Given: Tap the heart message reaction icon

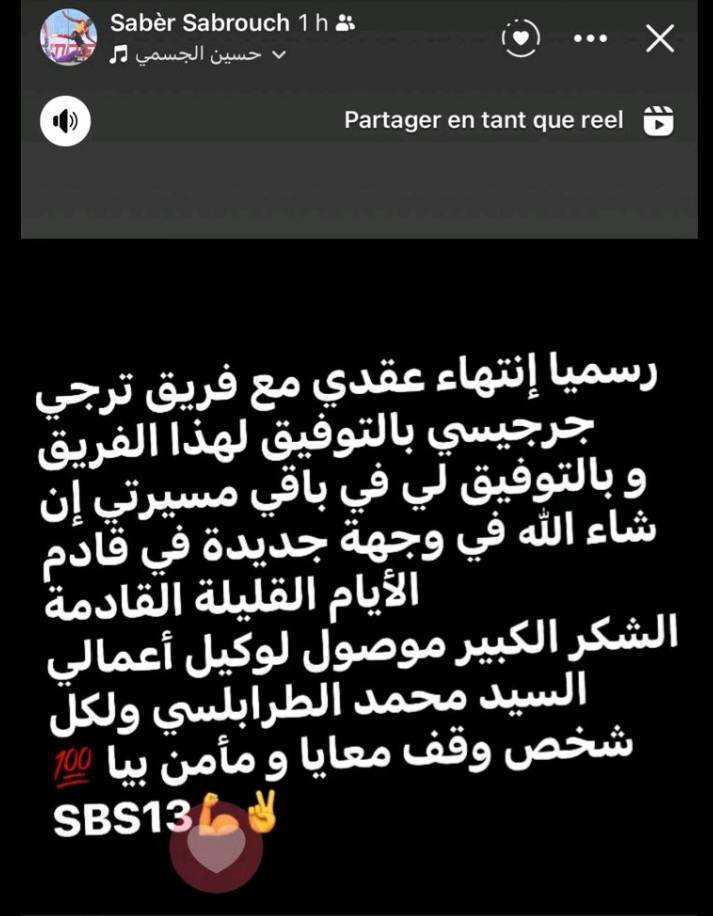Looking at the screenshot, I should pos(520,39).
